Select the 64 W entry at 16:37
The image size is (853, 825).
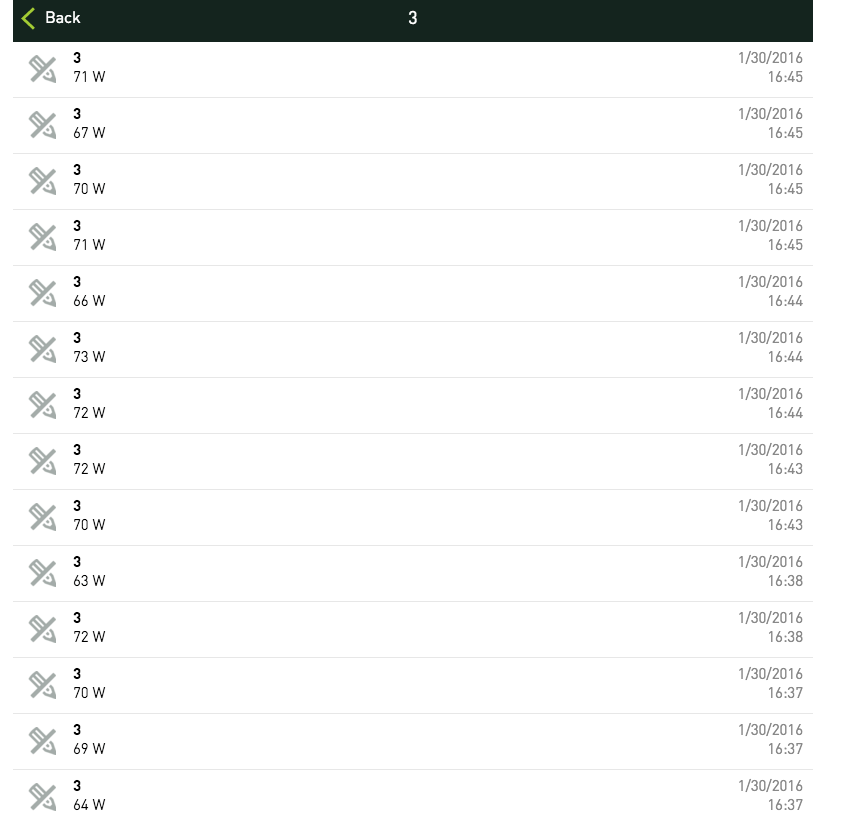coord(412,796)
